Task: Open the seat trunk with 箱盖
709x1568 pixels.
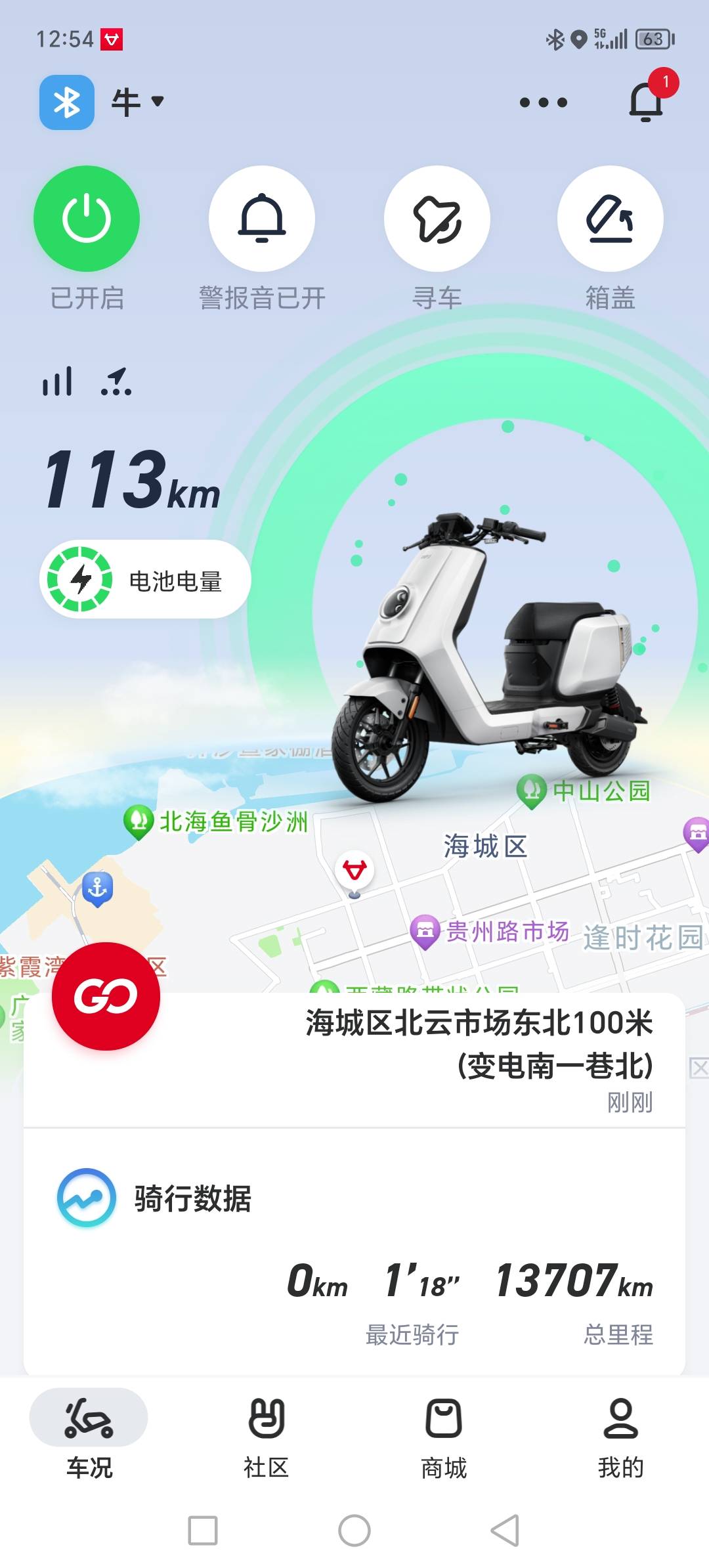Action: pos(610,219)
